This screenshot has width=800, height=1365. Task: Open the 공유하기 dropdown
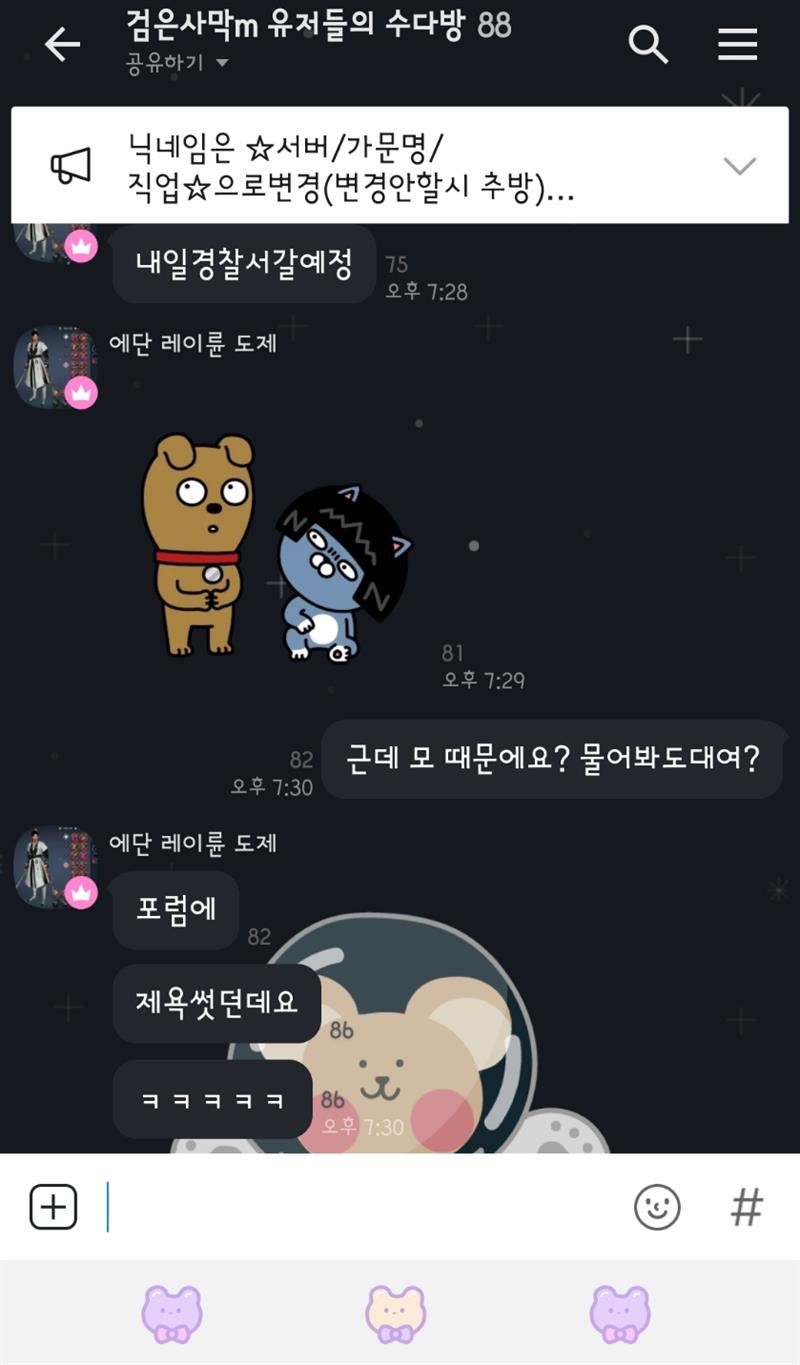[177, 63]
